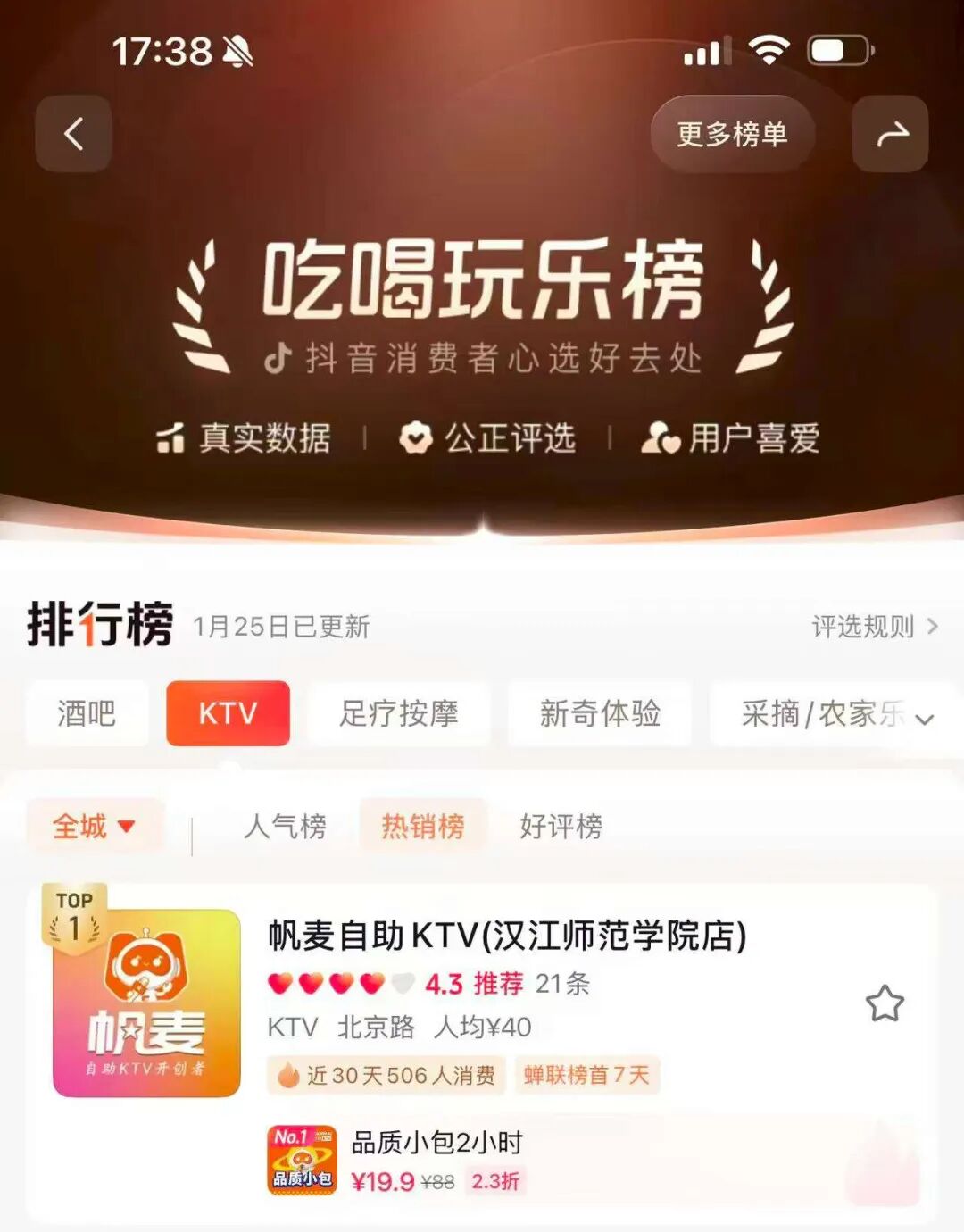Select the KTV category chip
This screenshot has height=1232, width=964.
pyautogui.click(x=228, y=713)
